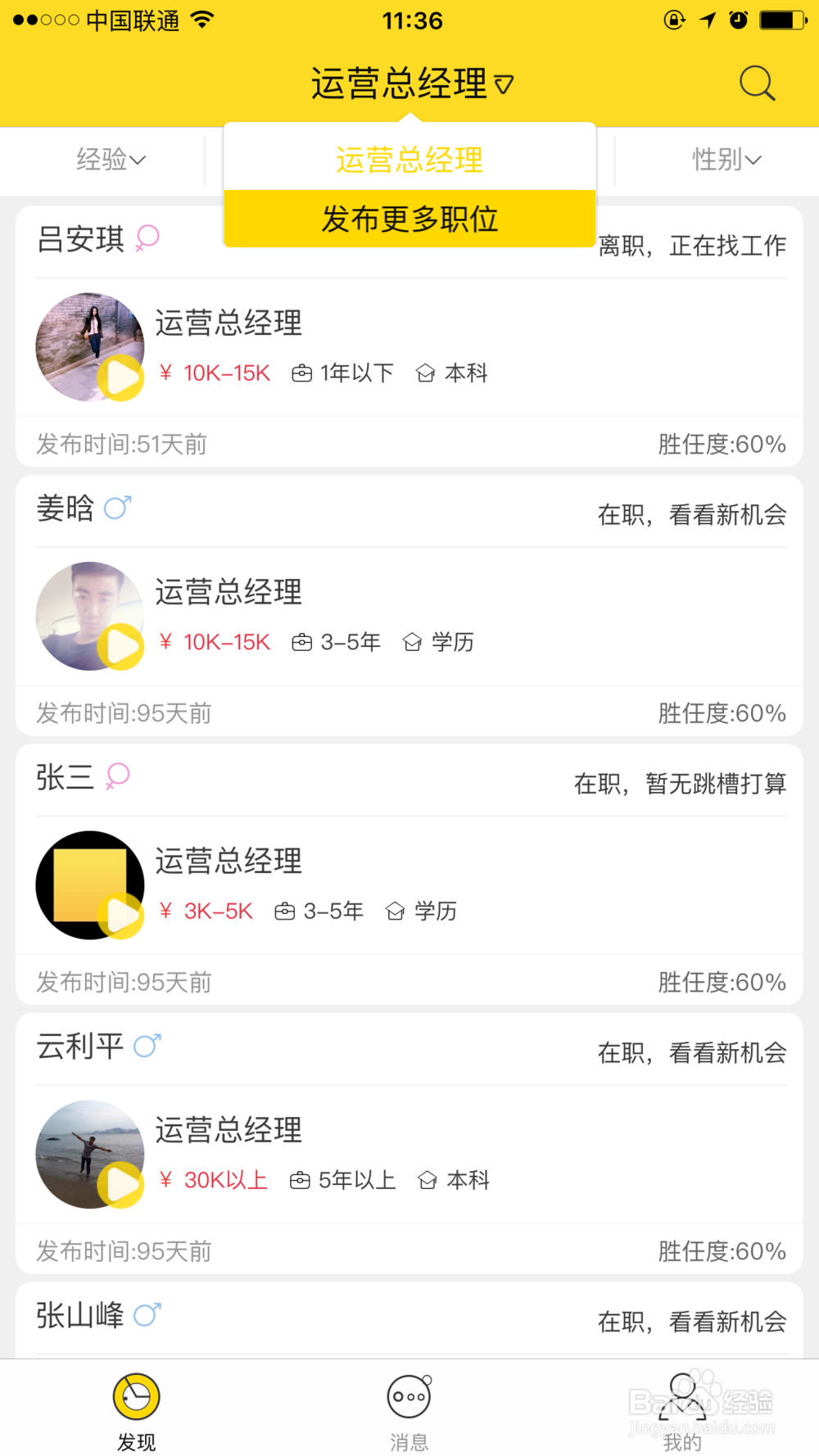
Task: Open the 经验 filter dropdown
Action: point(110,160)
